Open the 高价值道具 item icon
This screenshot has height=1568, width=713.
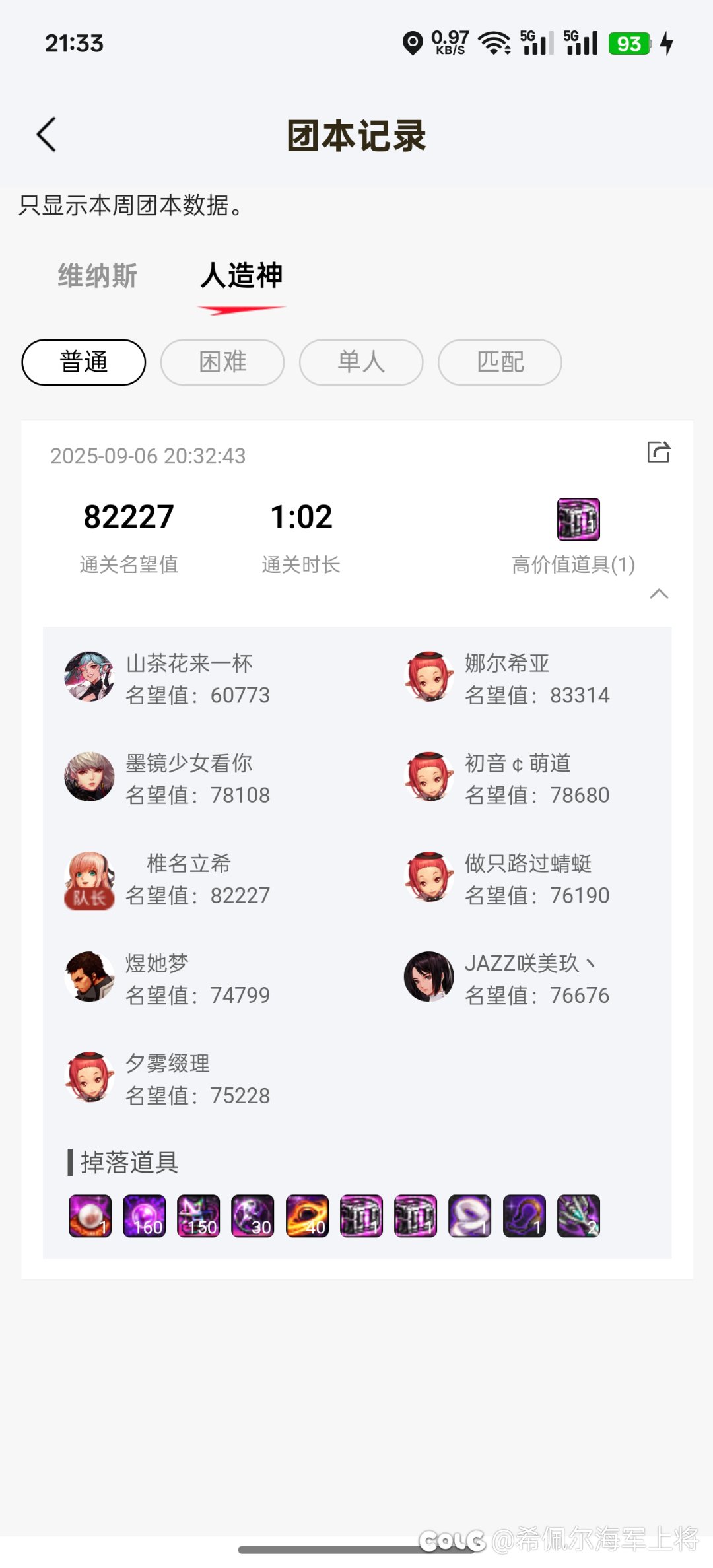coord(578,519)
